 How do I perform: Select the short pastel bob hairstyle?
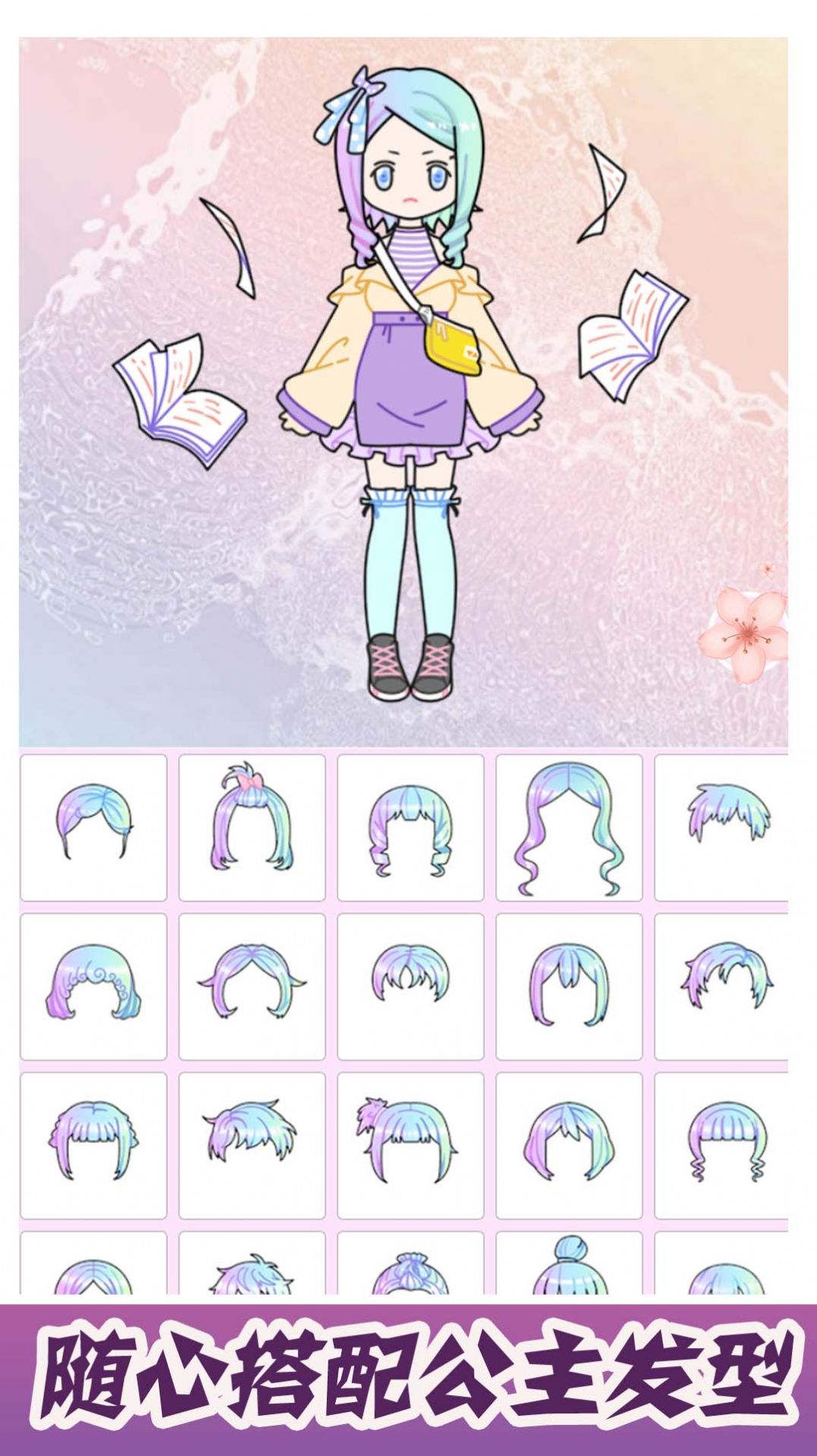point(91,821)
